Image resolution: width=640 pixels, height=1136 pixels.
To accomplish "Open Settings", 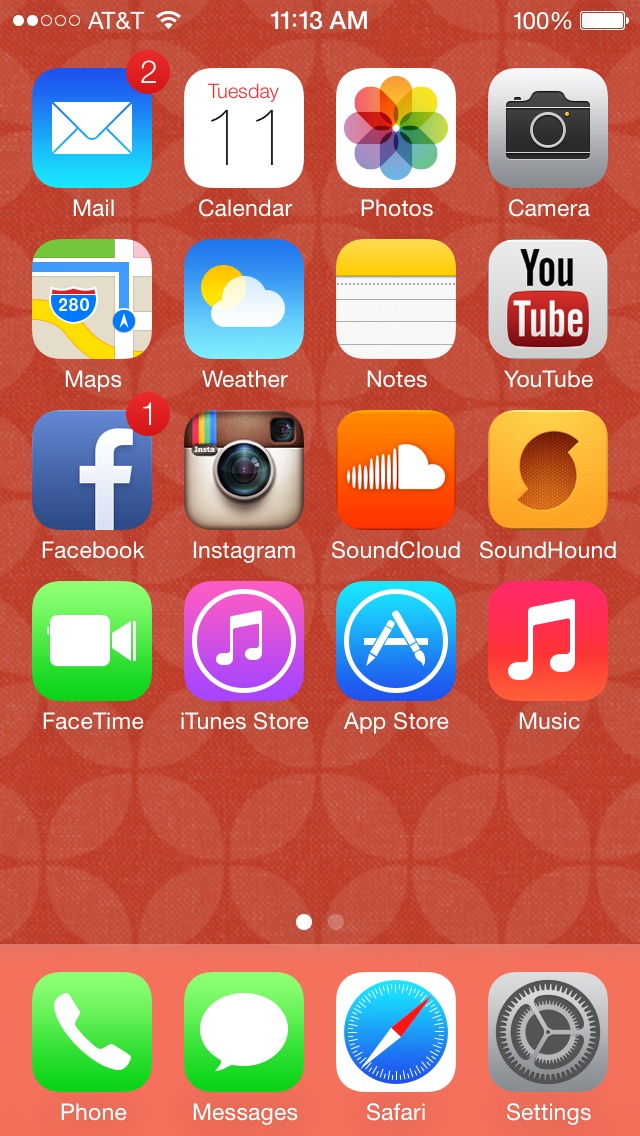I will click(548, 1032).
